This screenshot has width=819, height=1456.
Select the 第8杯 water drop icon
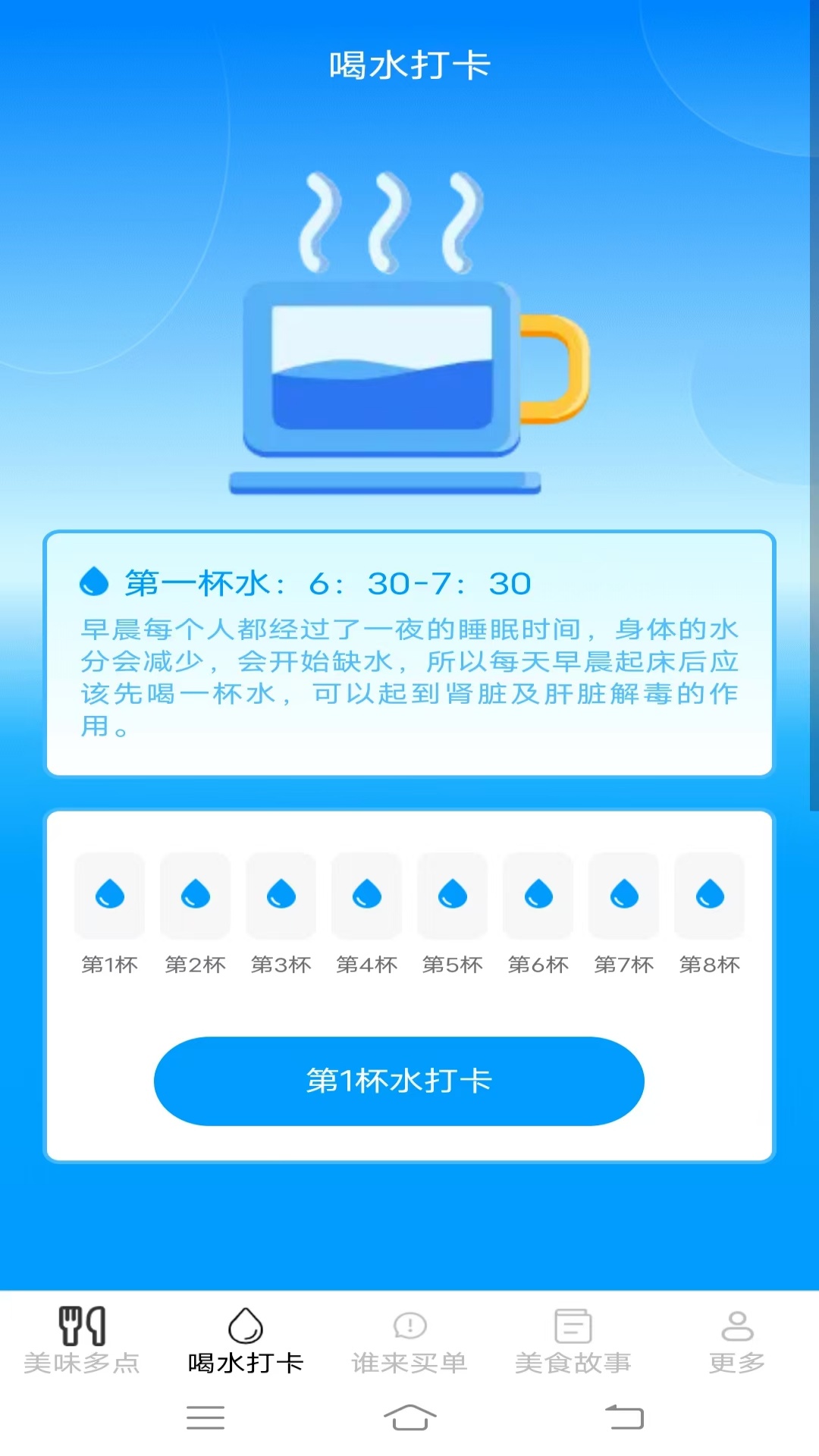709,895
